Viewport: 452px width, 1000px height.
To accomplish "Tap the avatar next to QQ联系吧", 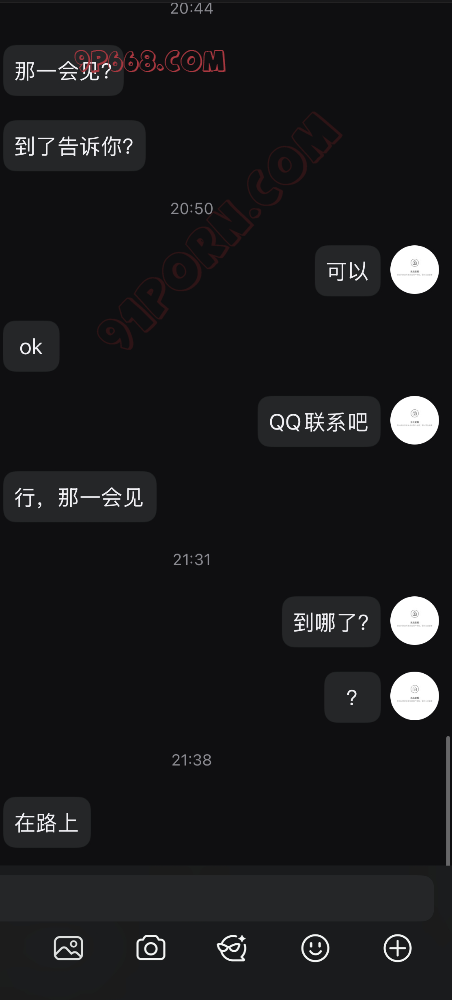I will pos(414,420).
